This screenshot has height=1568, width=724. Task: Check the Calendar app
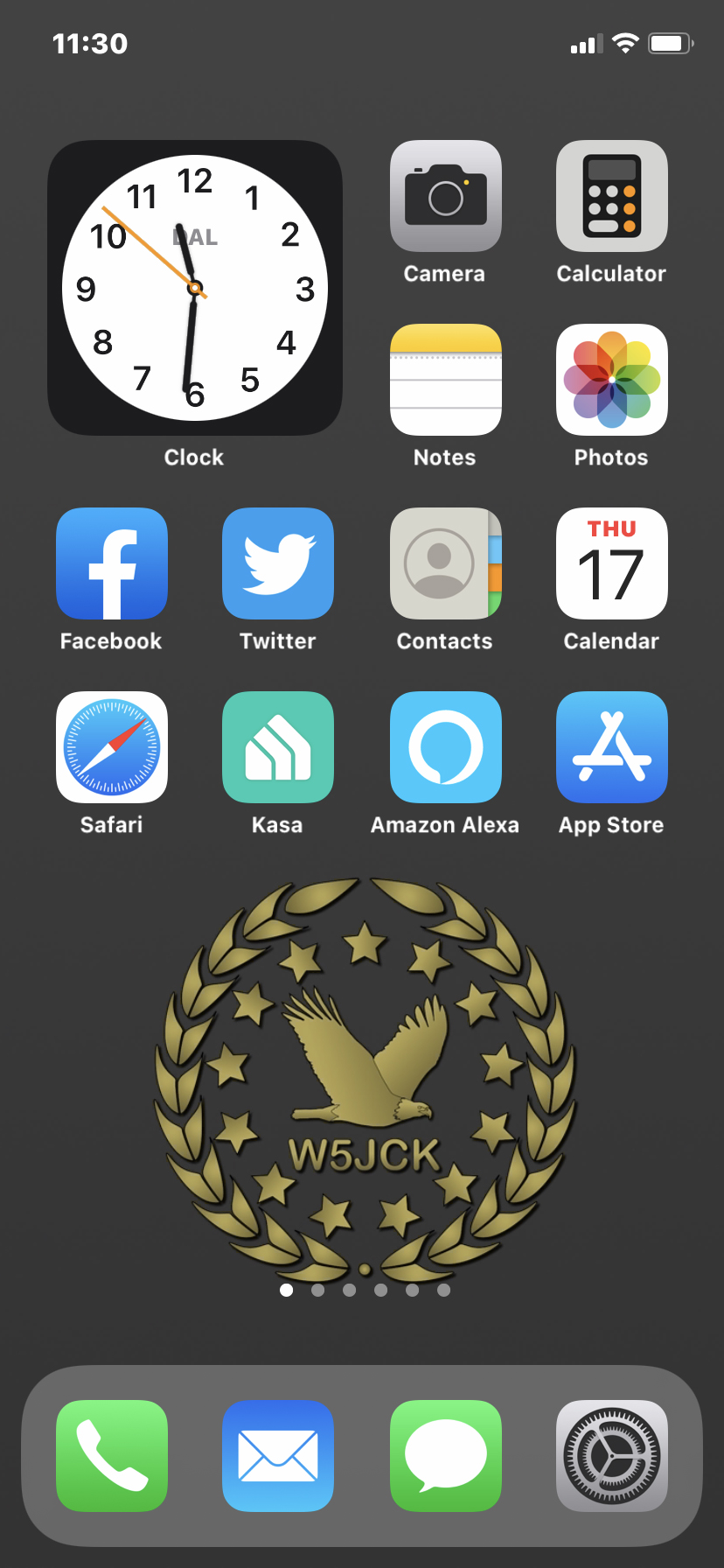click(x=611, y=564)
